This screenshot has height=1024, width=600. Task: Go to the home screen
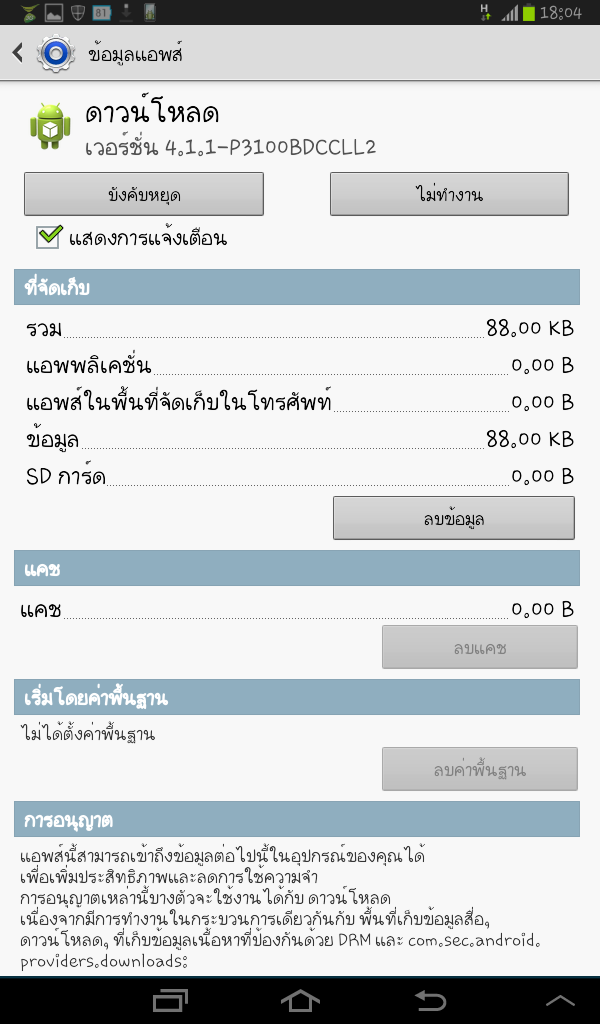[x=300, y=1000]
